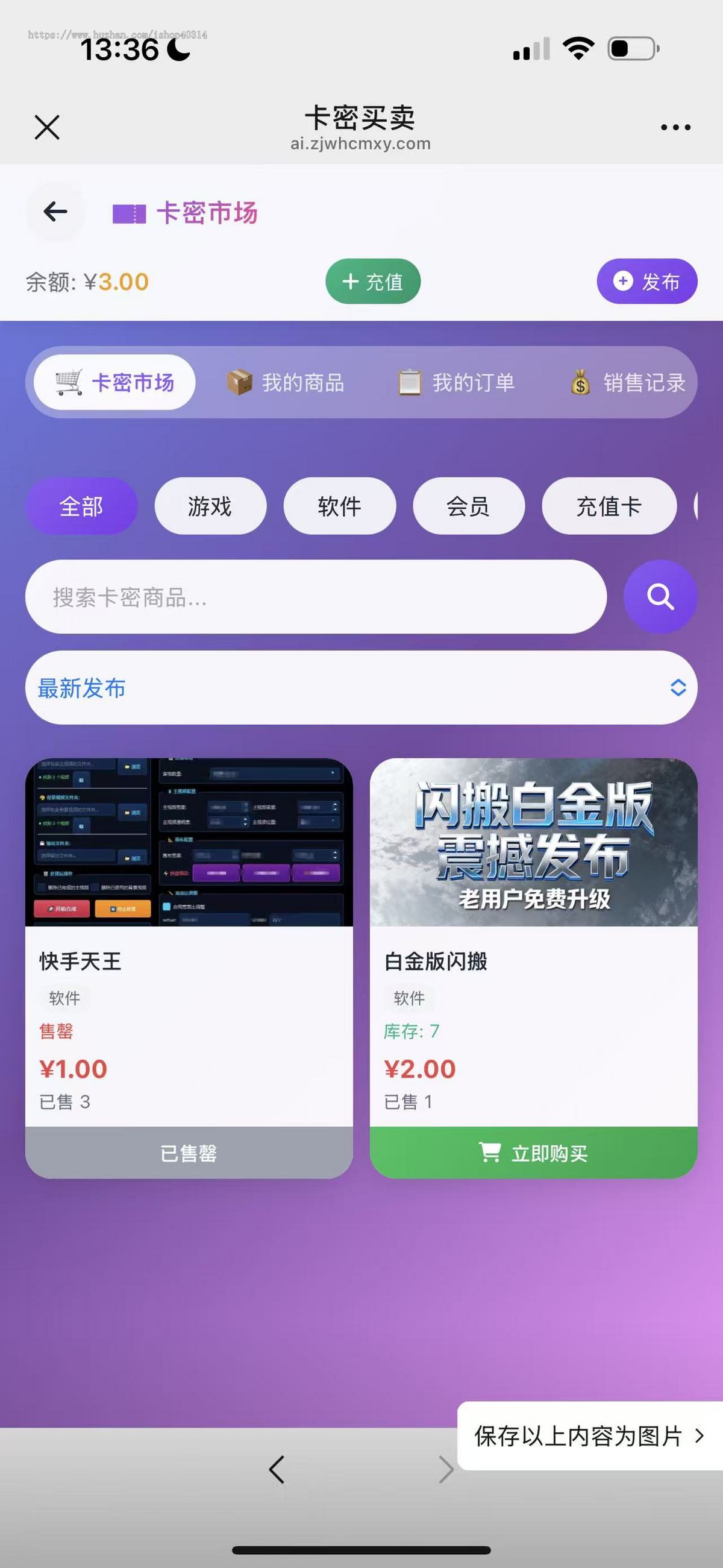This screenshot has width=723, height=1568.
Task: Click the 立即购买 button on 白金版闪搬
Action: pos(533,1153)
